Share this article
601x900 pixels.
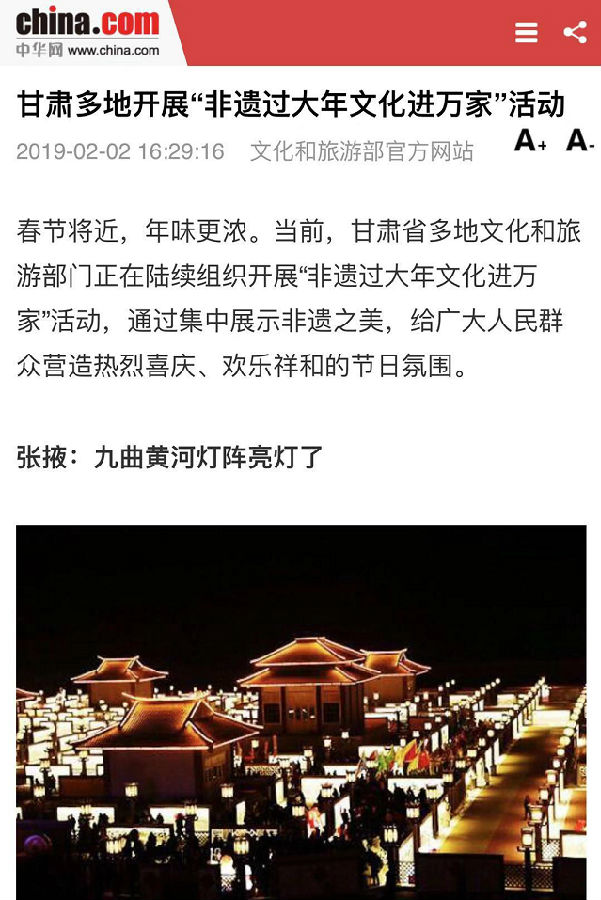[x=575, y=33]
